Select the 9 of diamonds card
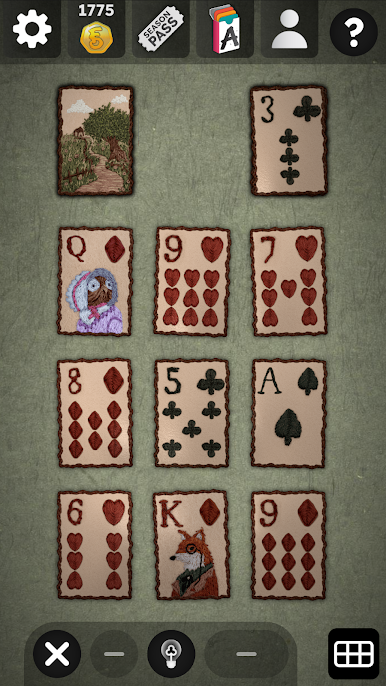 click(x=288, y=545)
